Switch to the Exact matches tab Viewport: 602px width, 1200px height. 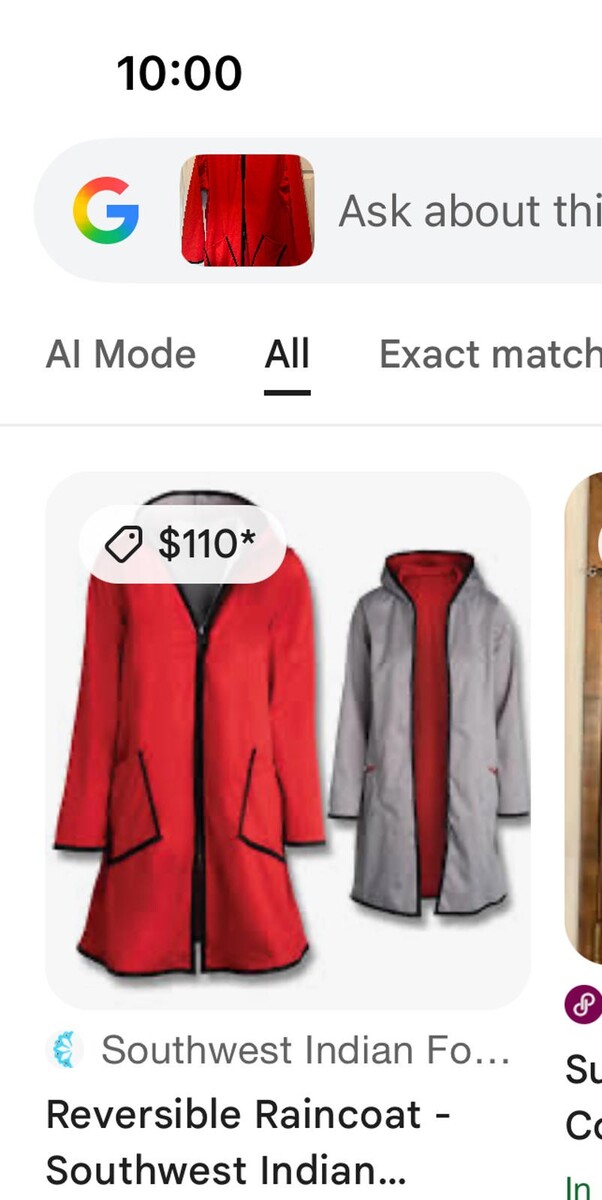coord(490,355)
